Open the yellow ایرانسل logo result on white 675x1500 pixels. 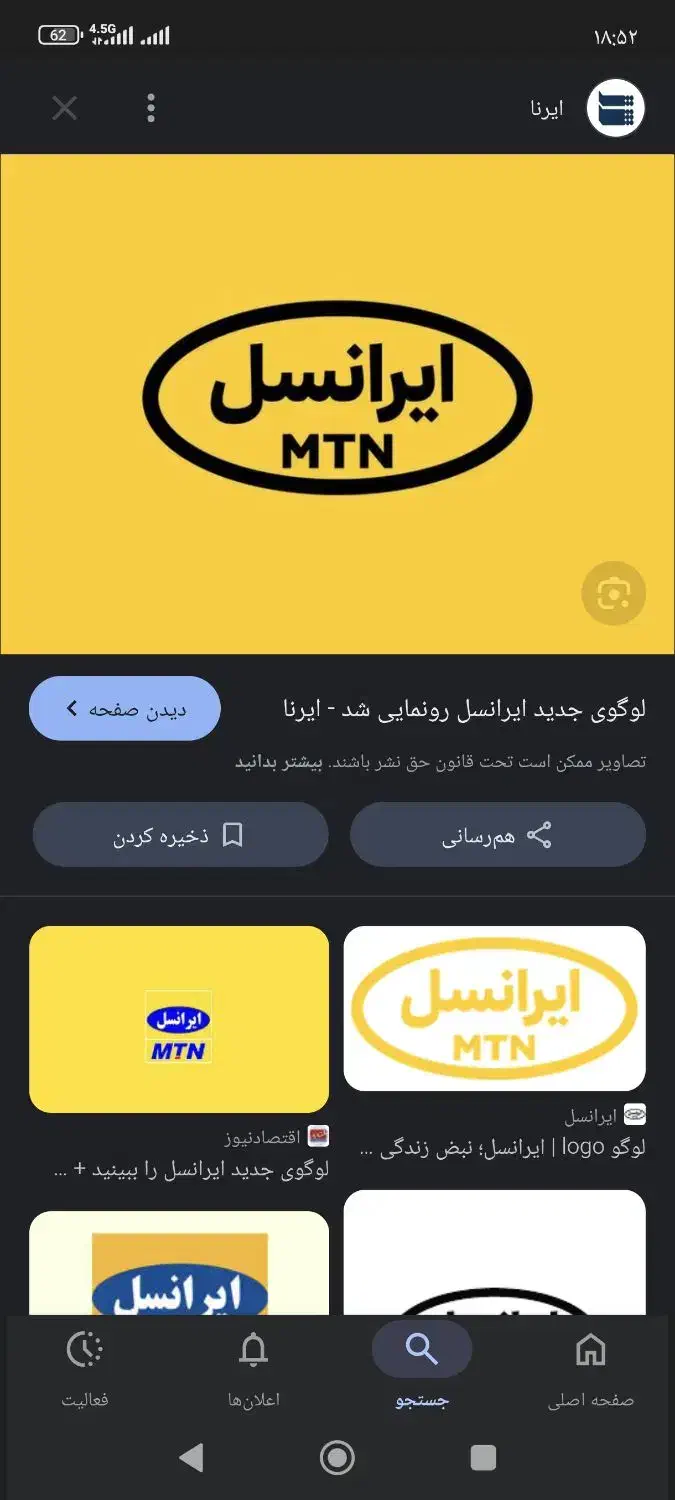pos(494,1008)
